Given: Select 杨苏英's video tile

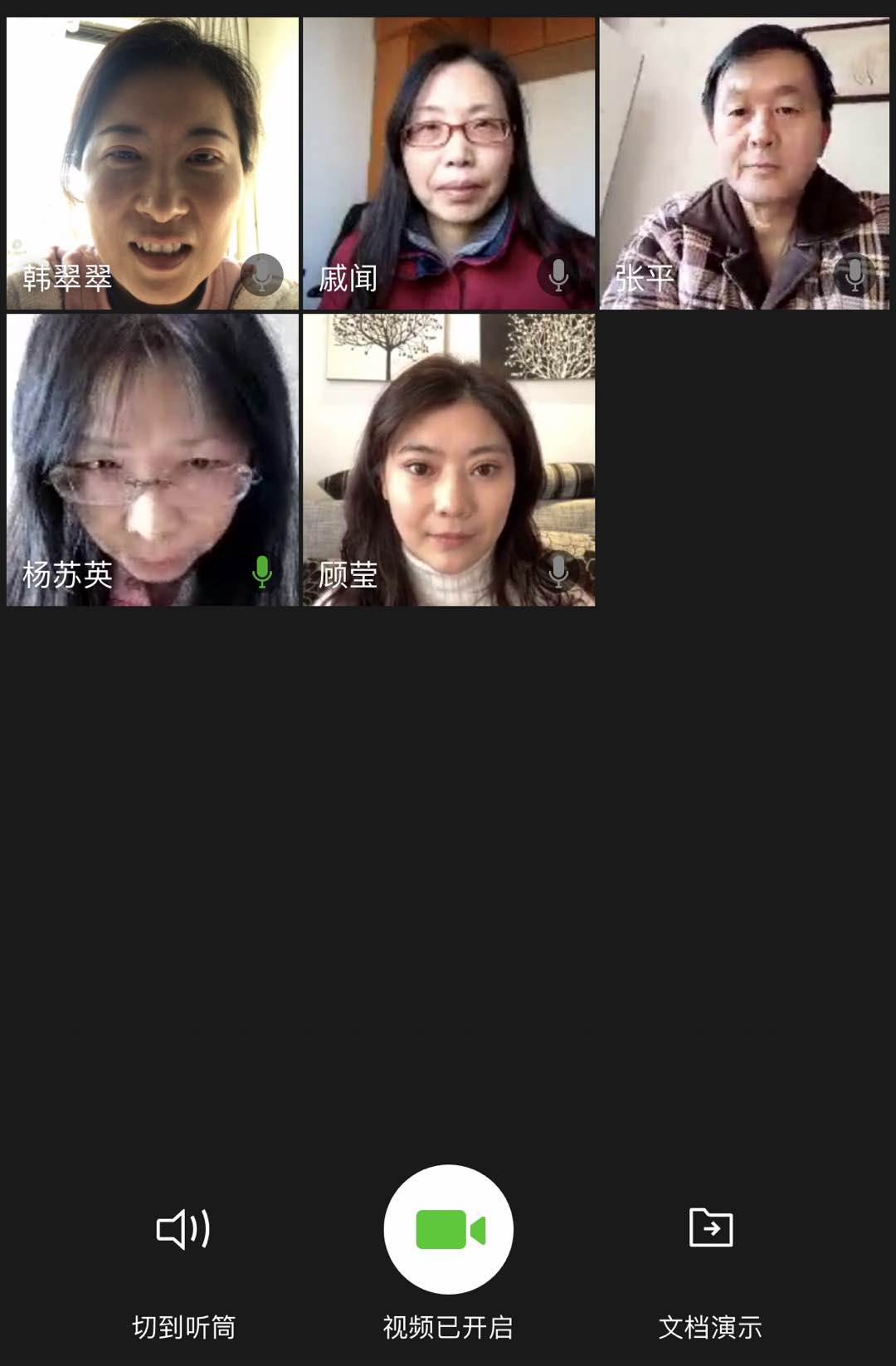Looking at the screenshot, I should tap(153, 460).
